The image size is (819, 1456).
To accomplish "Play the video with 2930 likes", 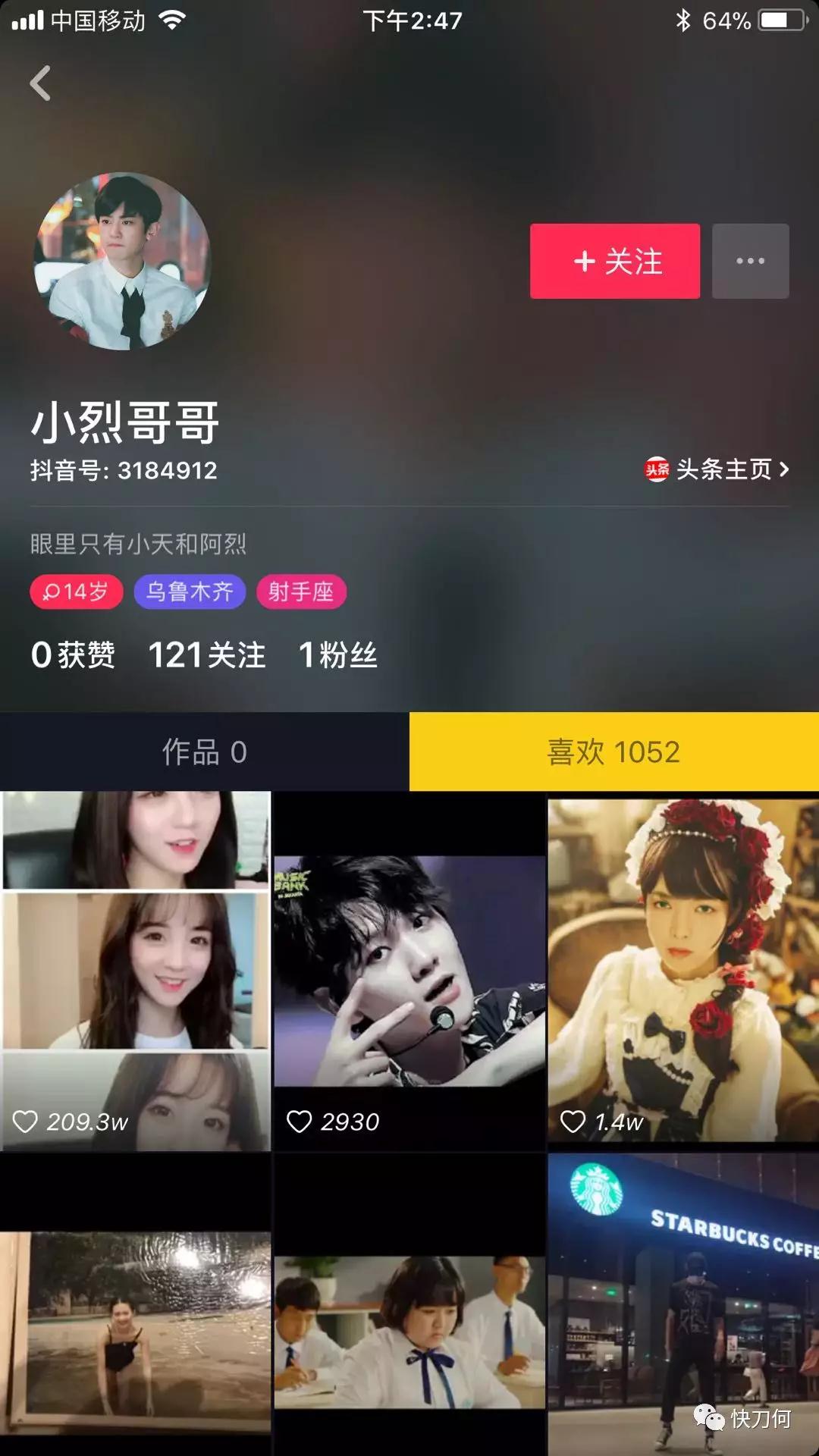I will pyautogui.click(x=409, y=971).
